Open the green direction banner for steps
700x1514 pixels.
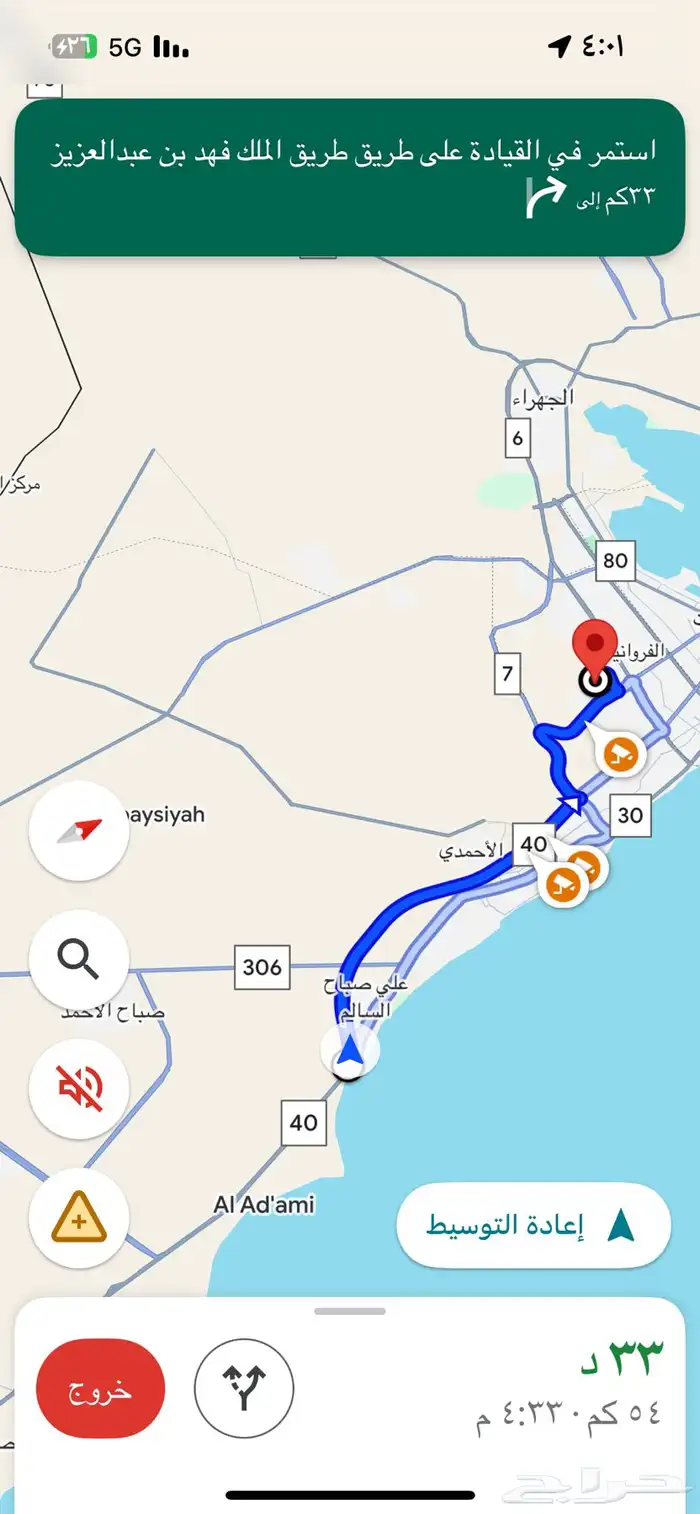(x=348, y=177)
